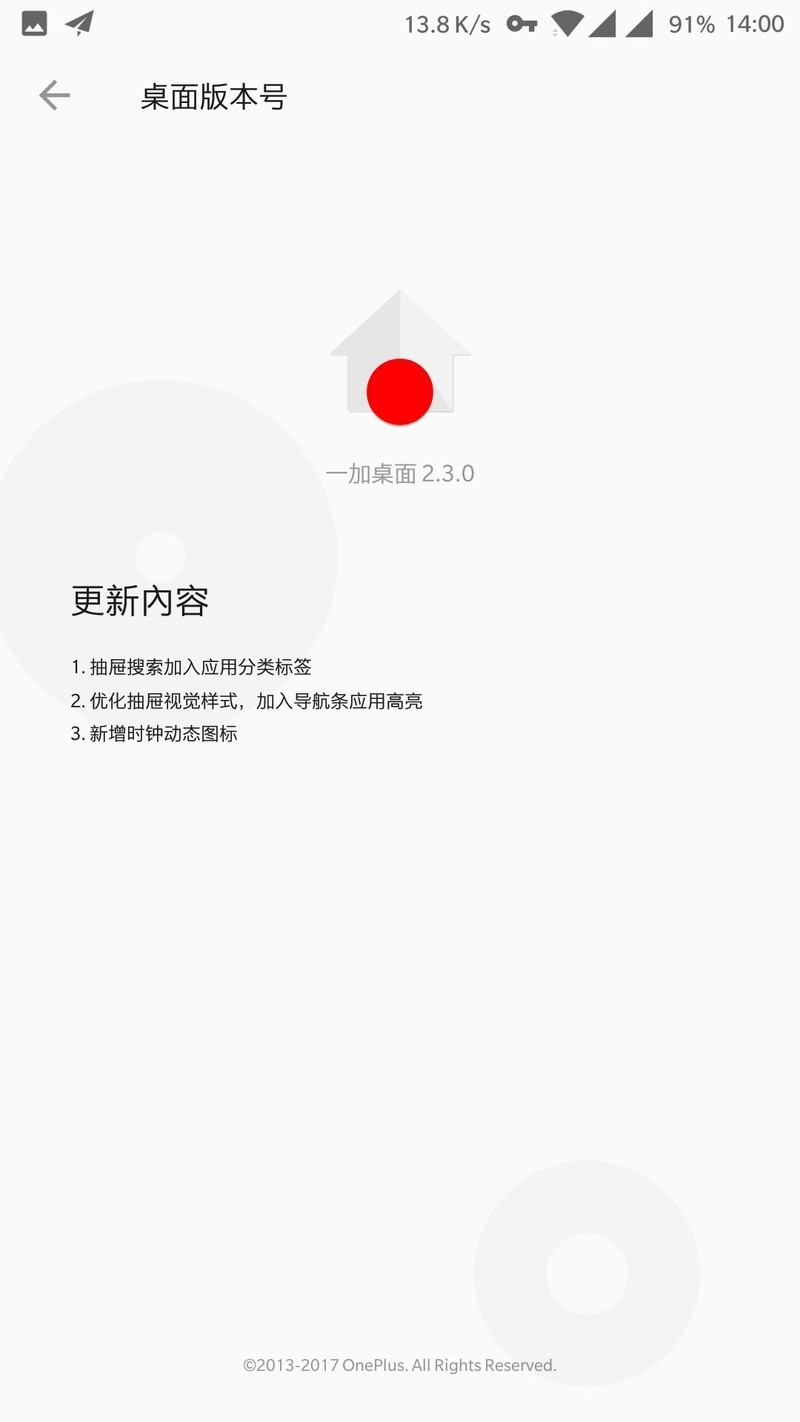
Task: Open the gallery icon in status bar
Action: coord(33,22)
